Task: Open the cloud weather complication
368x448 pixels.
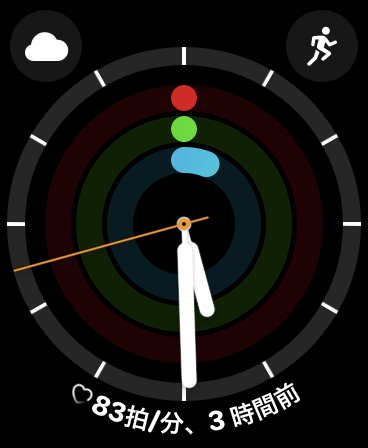Action: click(x=46, y=46)
